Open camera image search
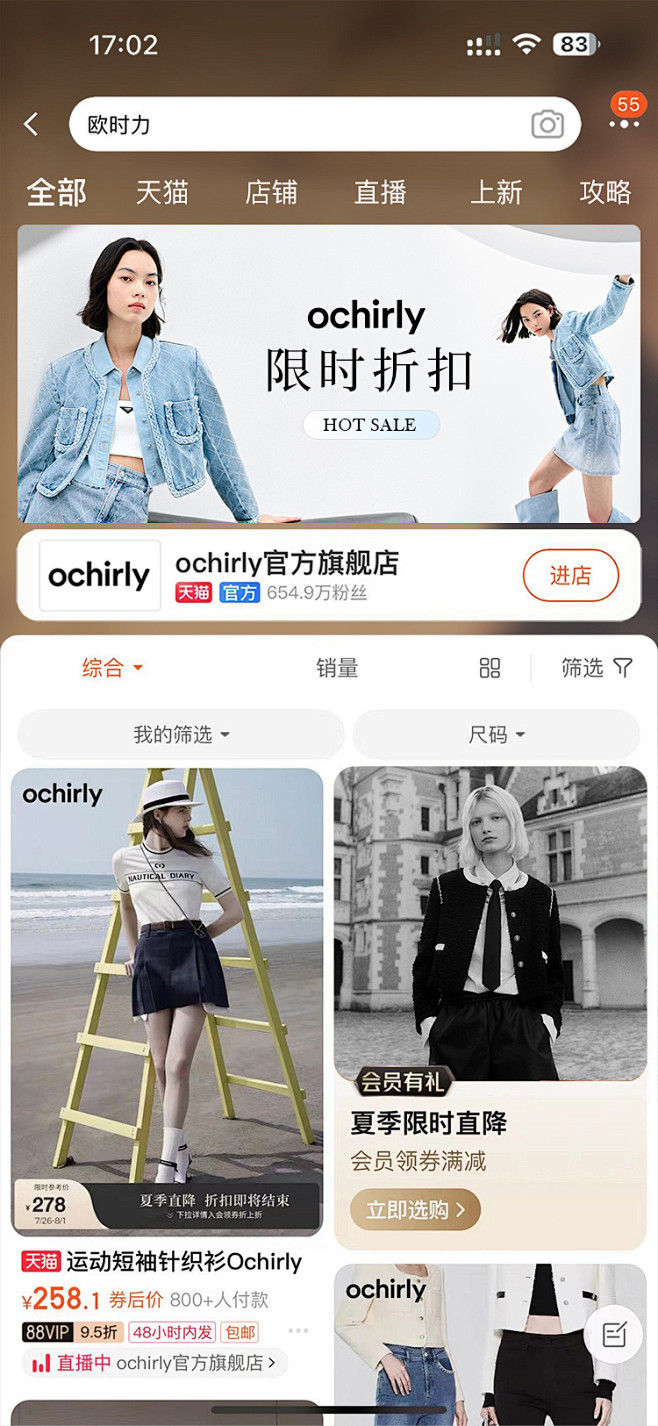Screen dimensions: 658x1426 (547, 124)
